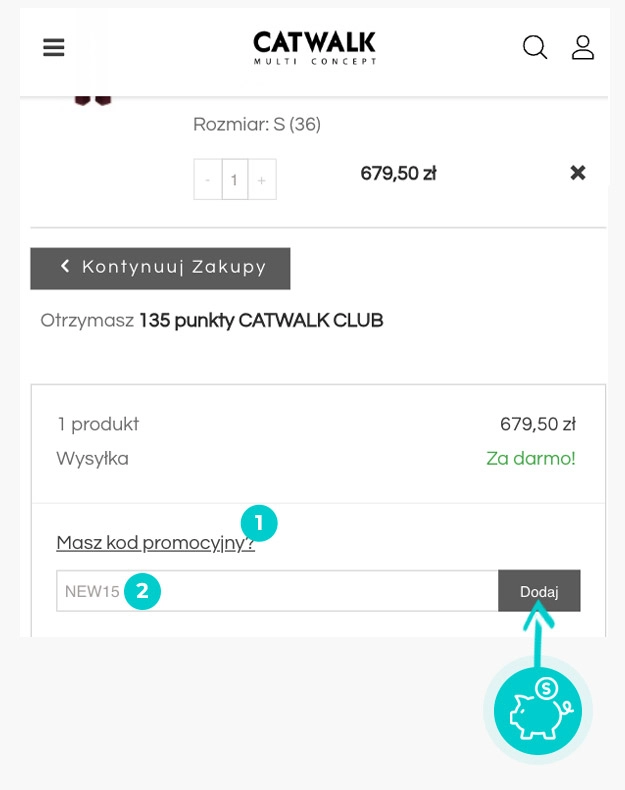Viewport: 625px width, 790px height.
Task: Tap Kontynuuj Zakupy button
Action: point(160,268)
